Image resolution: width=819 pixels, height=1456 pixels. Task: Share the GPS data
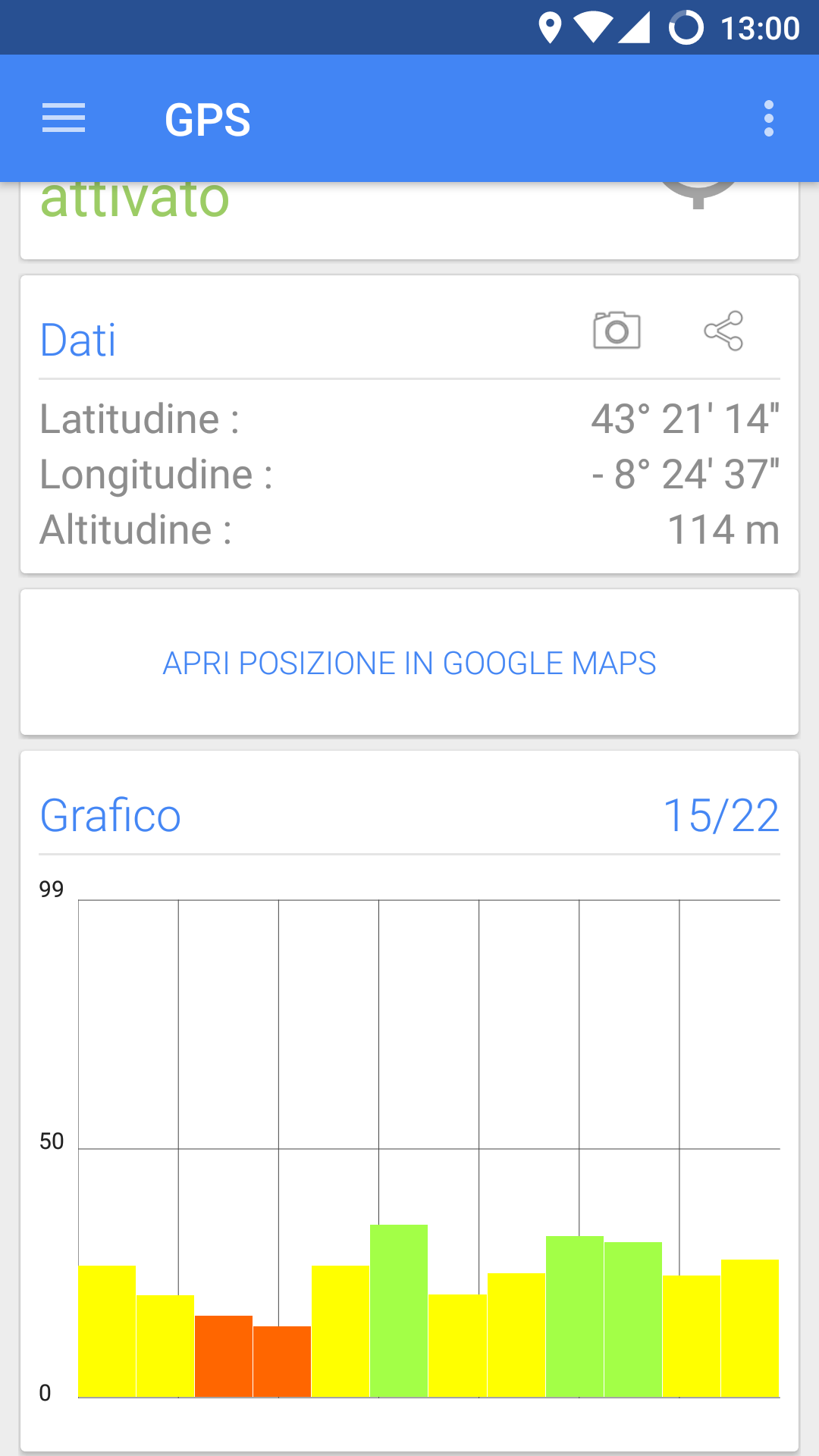[723, 331]
